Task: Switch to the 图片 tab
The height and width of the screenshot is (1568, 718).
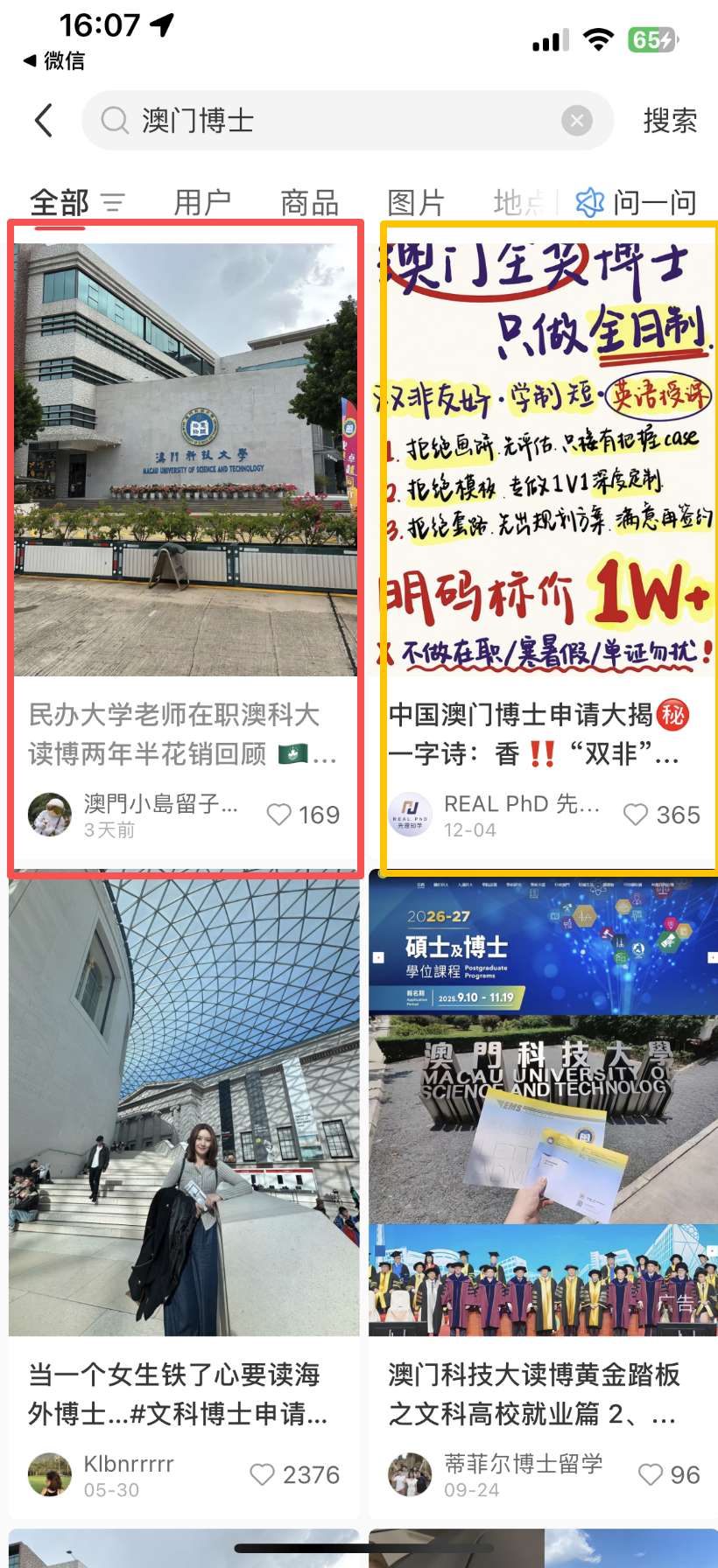Action: [416, 203]
